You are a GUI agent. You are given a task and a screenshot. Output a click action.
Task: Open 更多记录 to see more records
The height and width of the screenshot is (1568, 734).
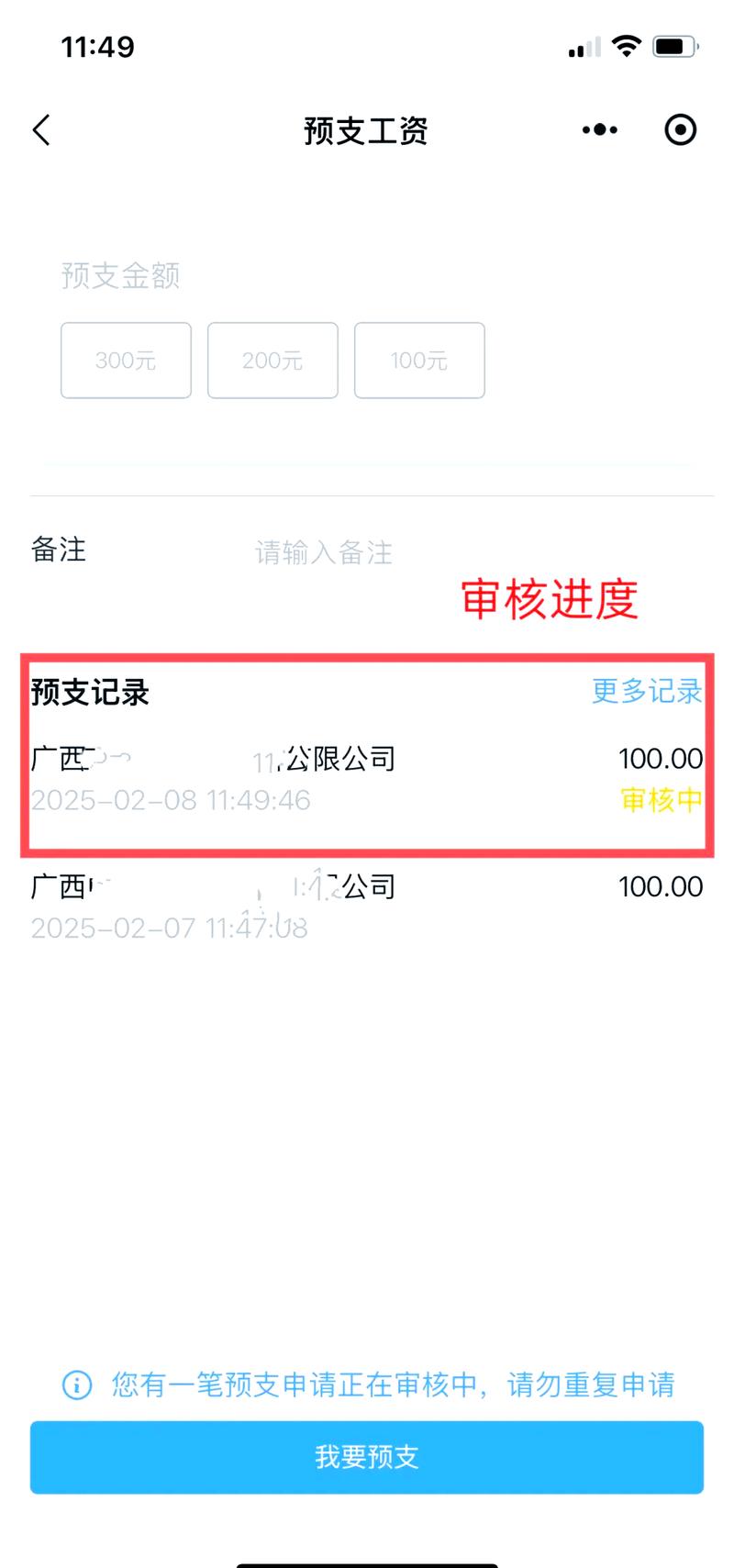(x=646, y=693)
